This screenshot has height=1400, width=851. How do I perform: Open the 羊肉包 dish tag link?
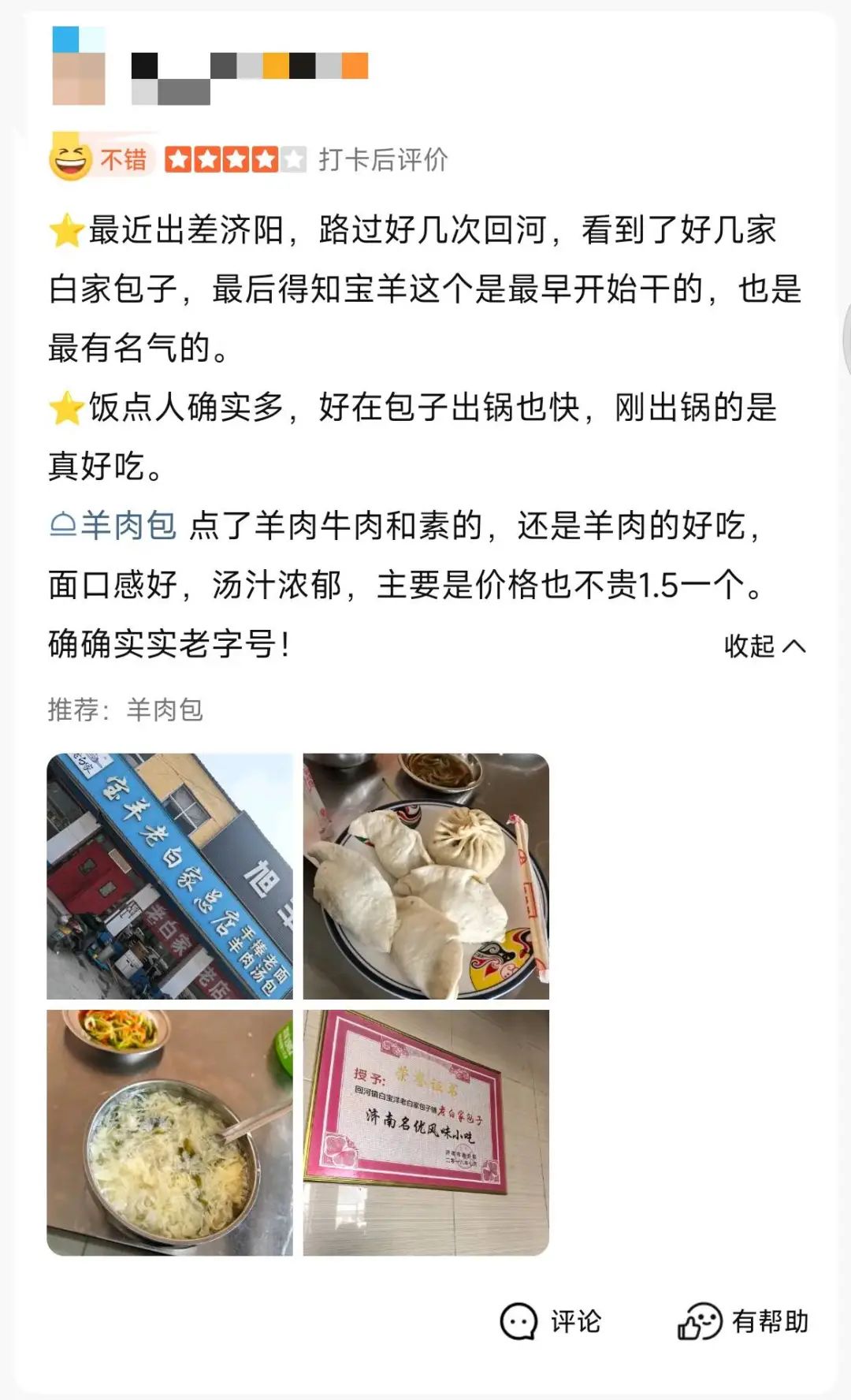pos(113,526)
